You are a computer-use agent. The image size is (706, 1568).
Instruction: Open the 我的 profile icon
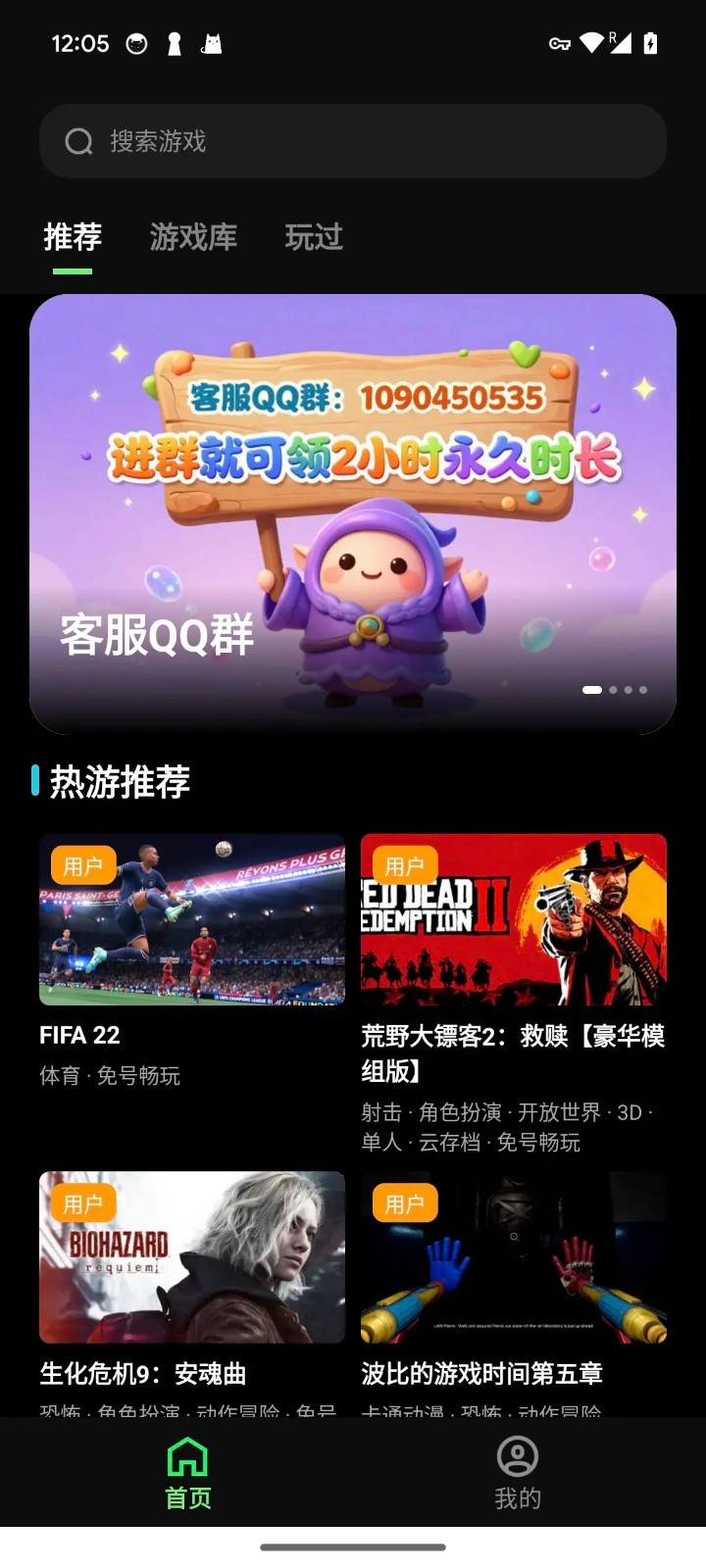pos(517,1458)
